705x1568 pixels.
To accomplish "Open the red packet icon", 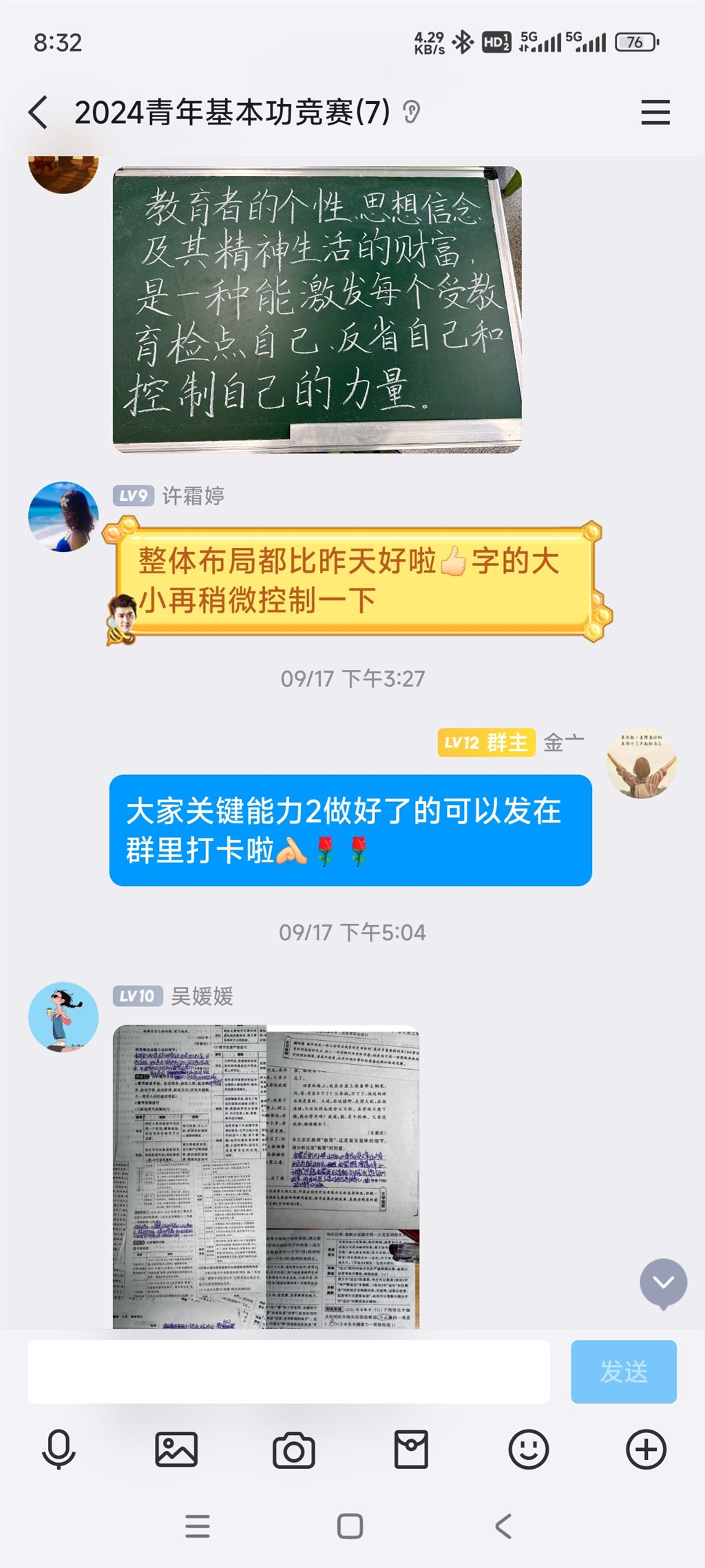I will 411,1449.
